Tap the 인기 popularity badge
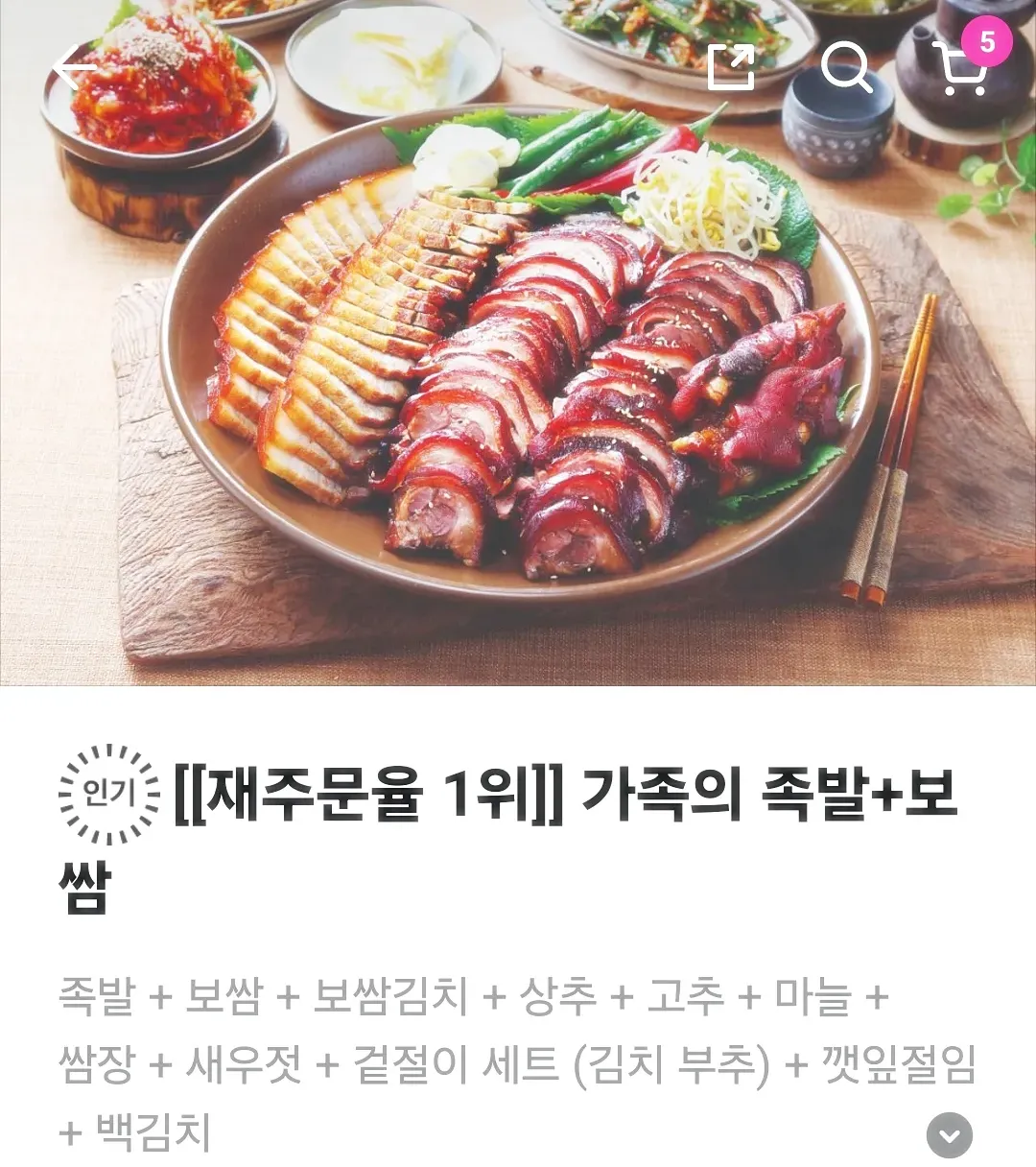The height and width of the screenshot is (1167, 1036). [108, 791]
